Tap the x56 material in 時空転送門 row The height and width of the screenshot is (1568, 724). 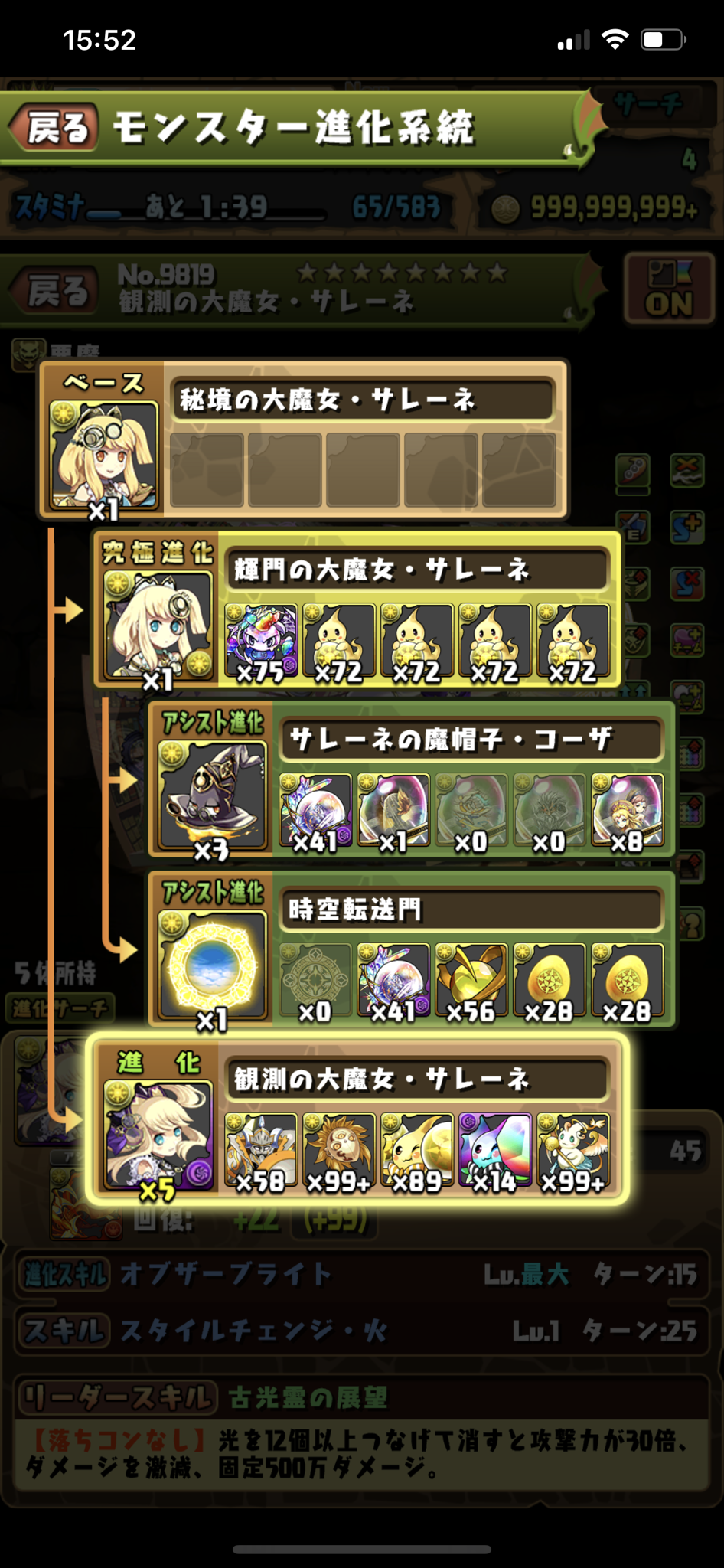pos(471,982)
